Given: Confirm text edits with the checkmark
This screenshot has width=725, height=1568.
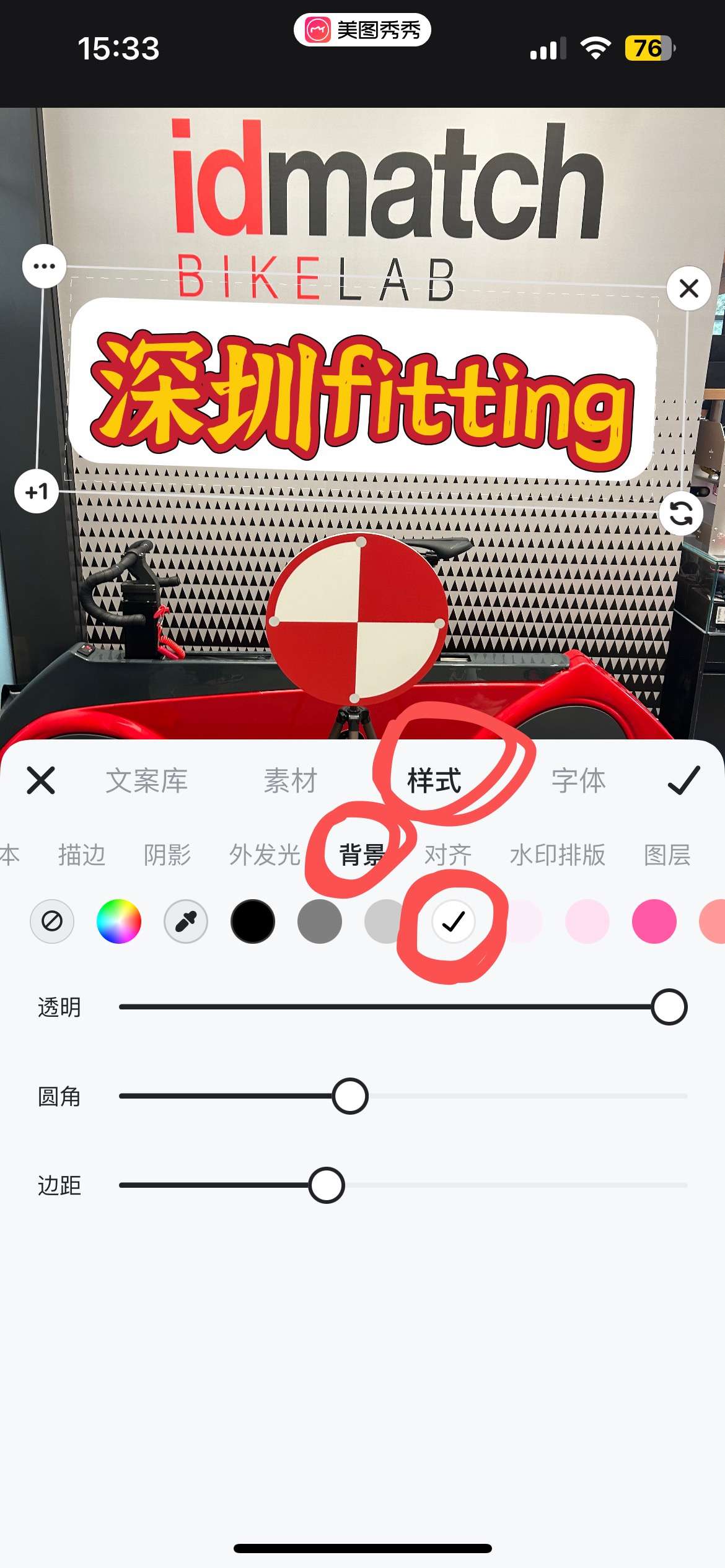Looking at the screenshot, I should [683, 780].
